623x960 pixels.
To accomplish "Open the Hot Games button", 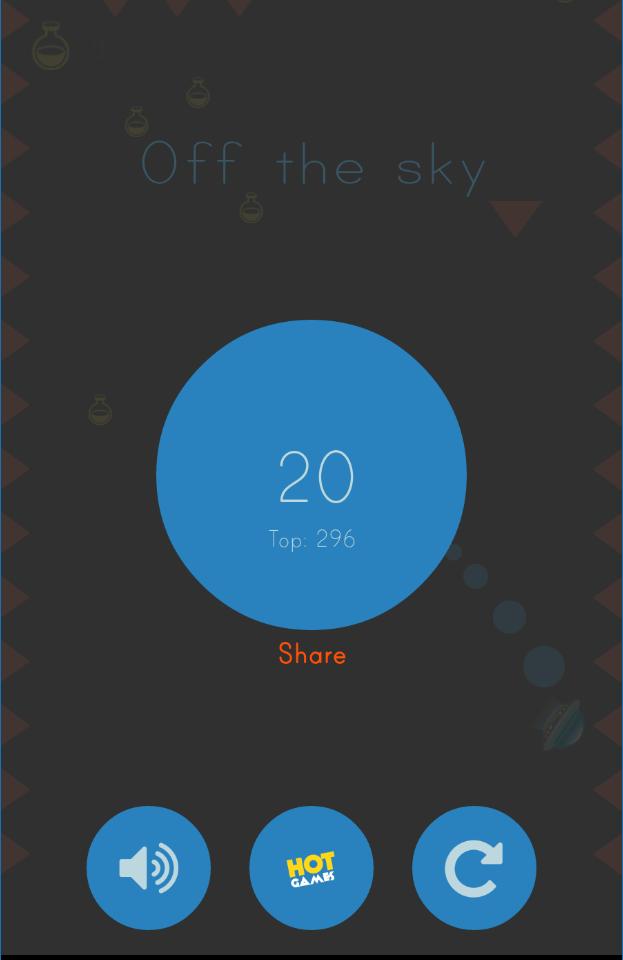I will (x=311, y=867).
